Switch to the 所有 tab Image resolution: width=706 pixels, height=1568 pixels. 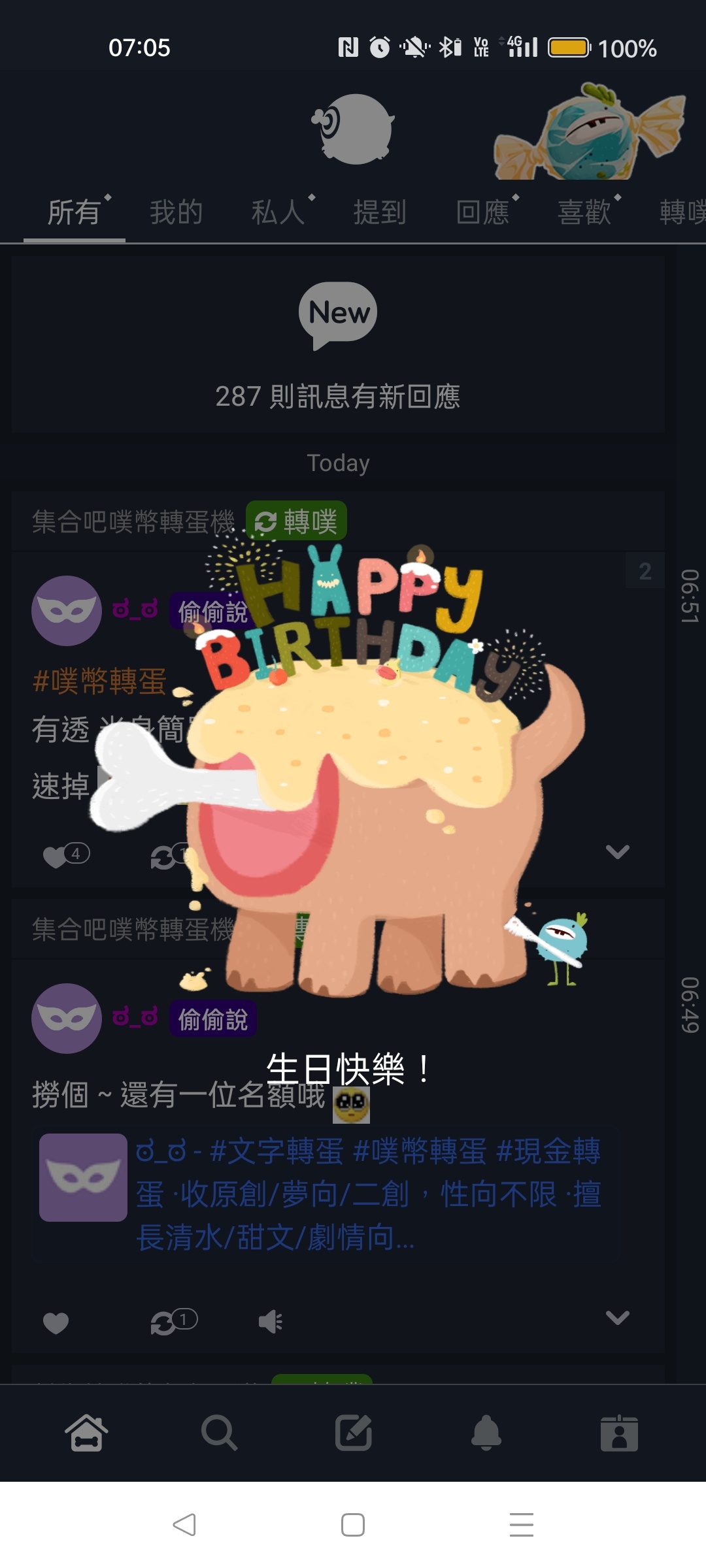[x=74, y=213]
